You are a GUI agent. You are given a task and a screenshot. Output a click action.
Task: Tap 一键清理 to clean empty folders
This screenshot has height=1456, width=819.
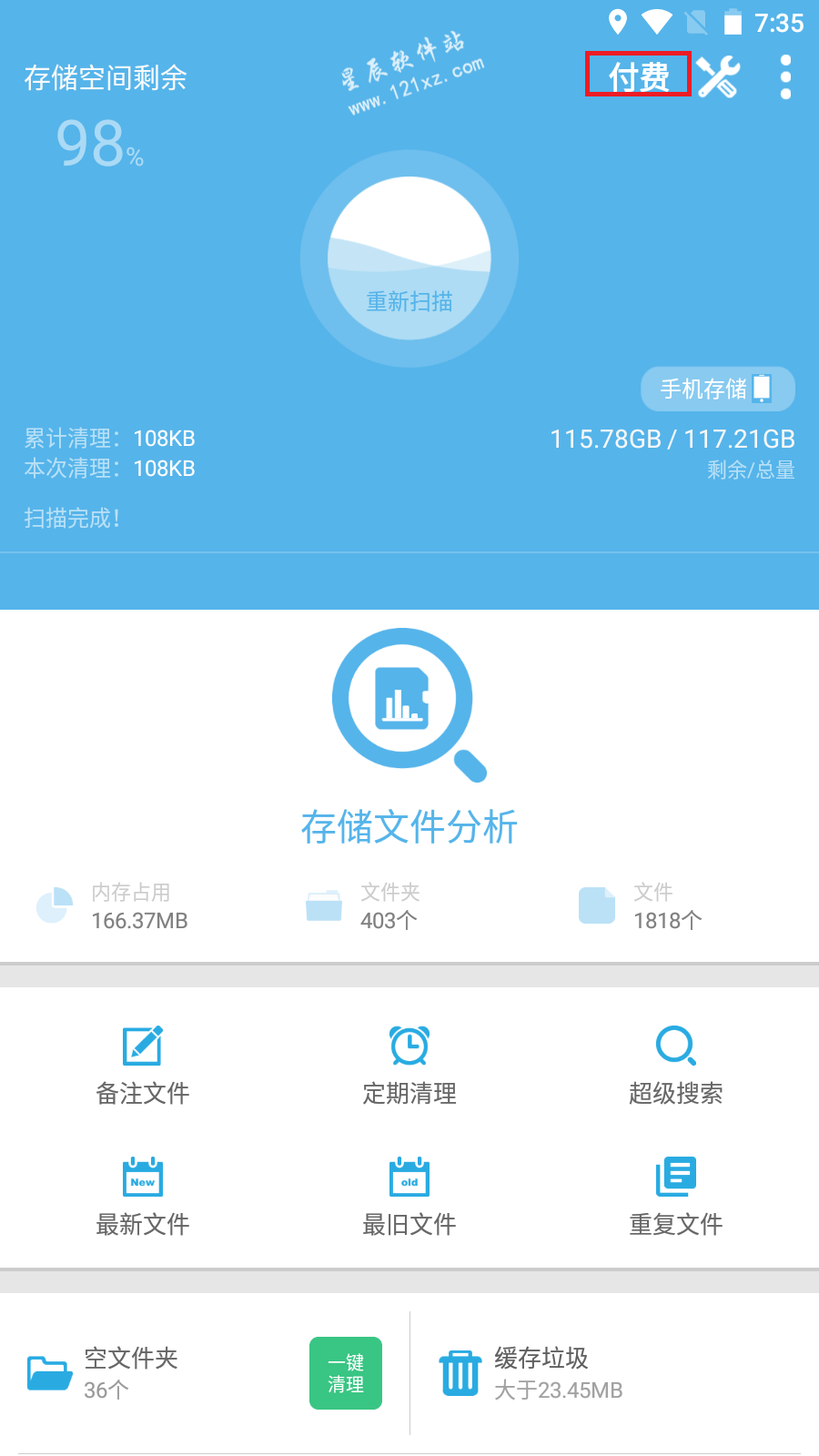pyautogui.click(x=346, y=1373)
